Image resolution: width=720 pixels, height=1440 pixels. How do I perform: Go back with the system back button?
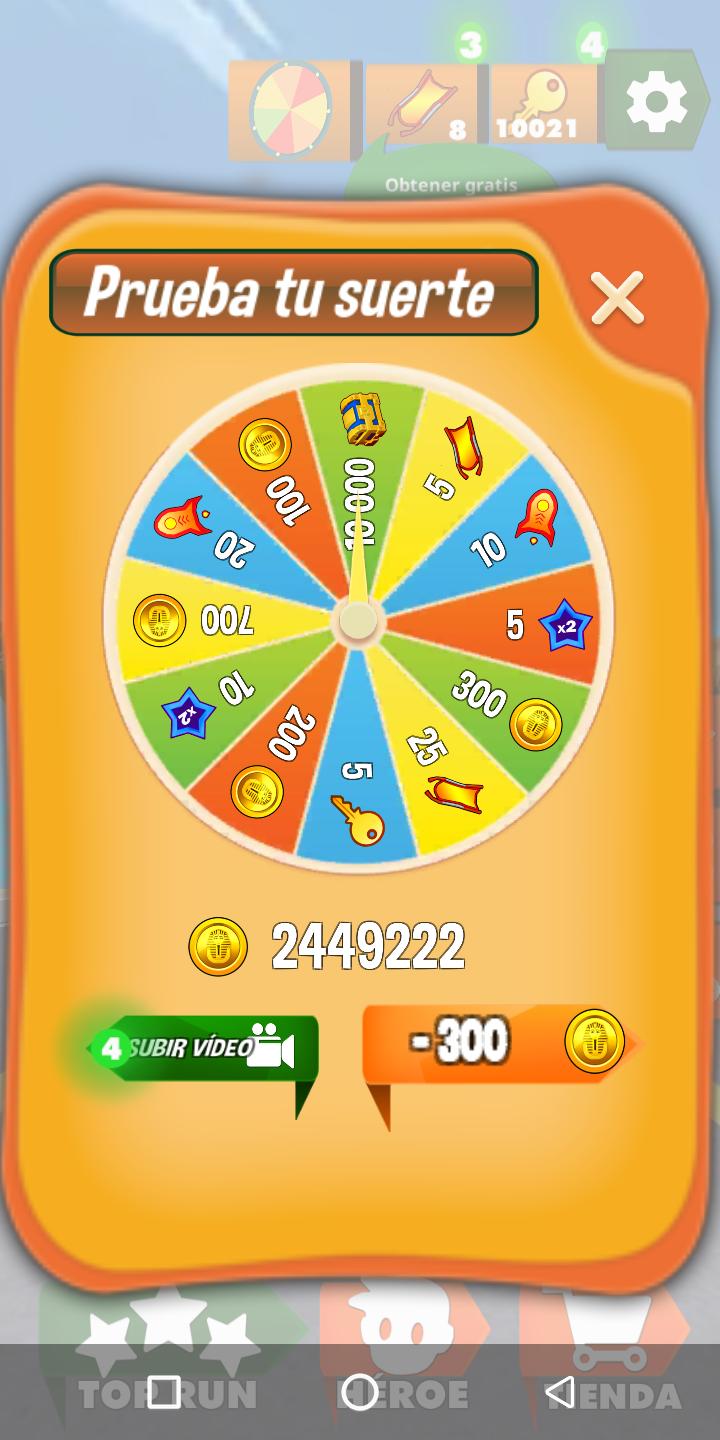click(560, 1392)
